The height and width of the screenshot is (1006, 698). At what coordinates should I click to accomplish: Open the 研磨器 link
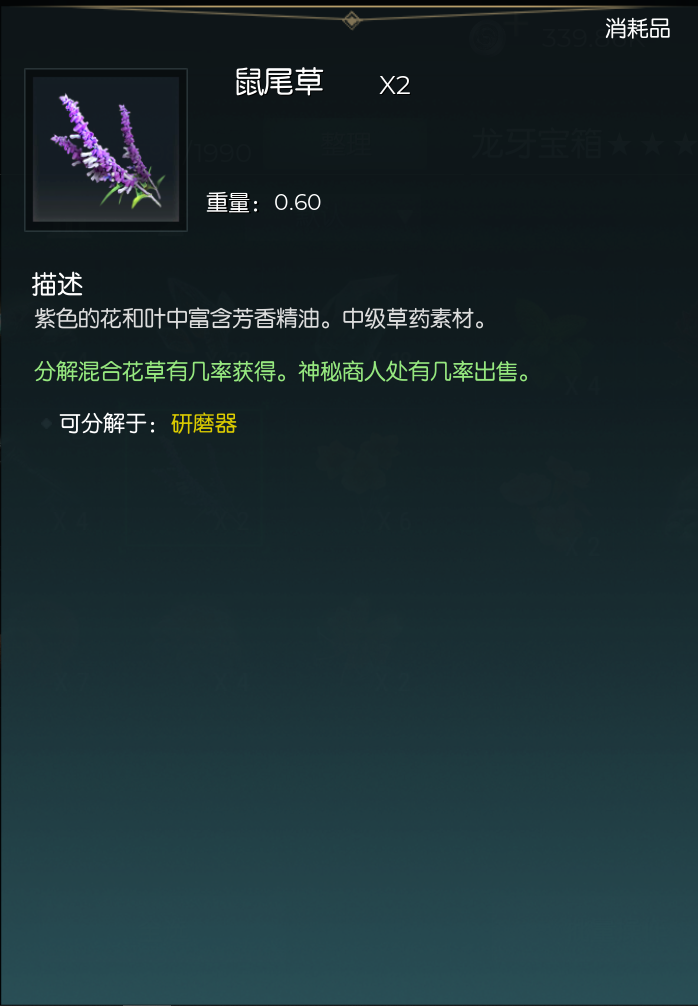pyautogui.click(x=204, y=423)
